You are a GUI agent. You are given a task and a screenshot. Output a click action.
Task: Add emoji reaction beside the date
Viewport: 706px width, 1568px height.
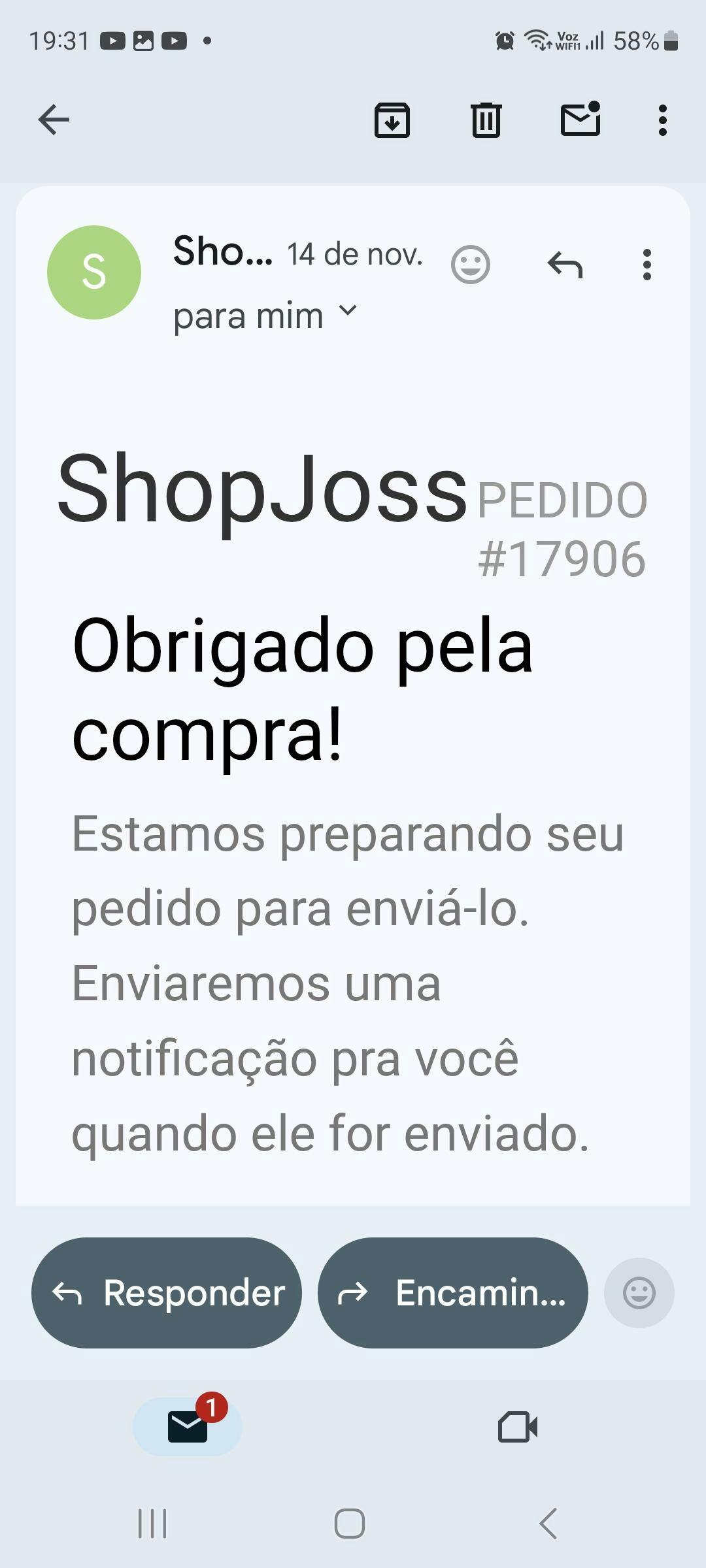click(471, 265)
